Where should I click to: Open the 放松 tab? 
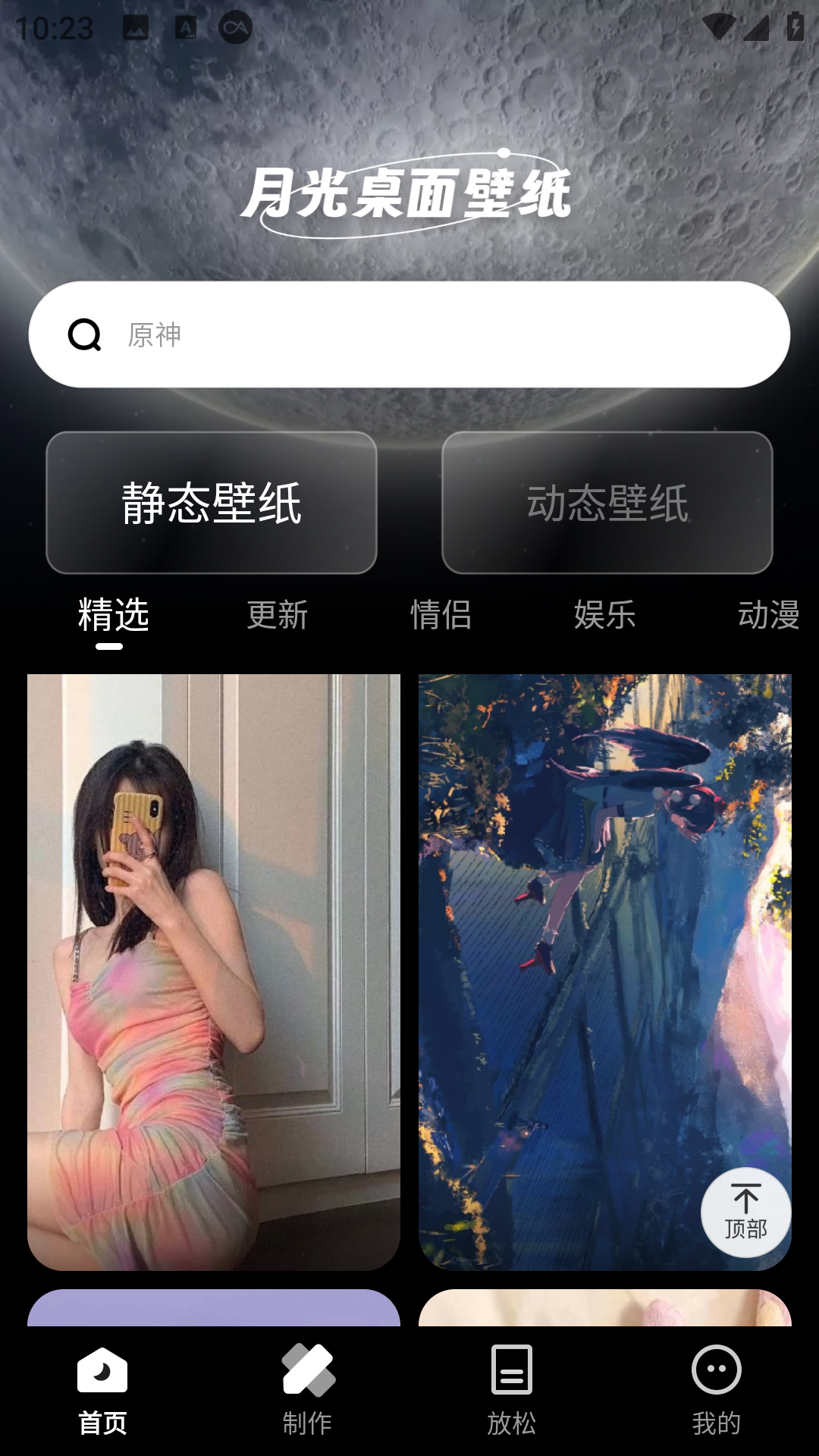point(512,1389)
